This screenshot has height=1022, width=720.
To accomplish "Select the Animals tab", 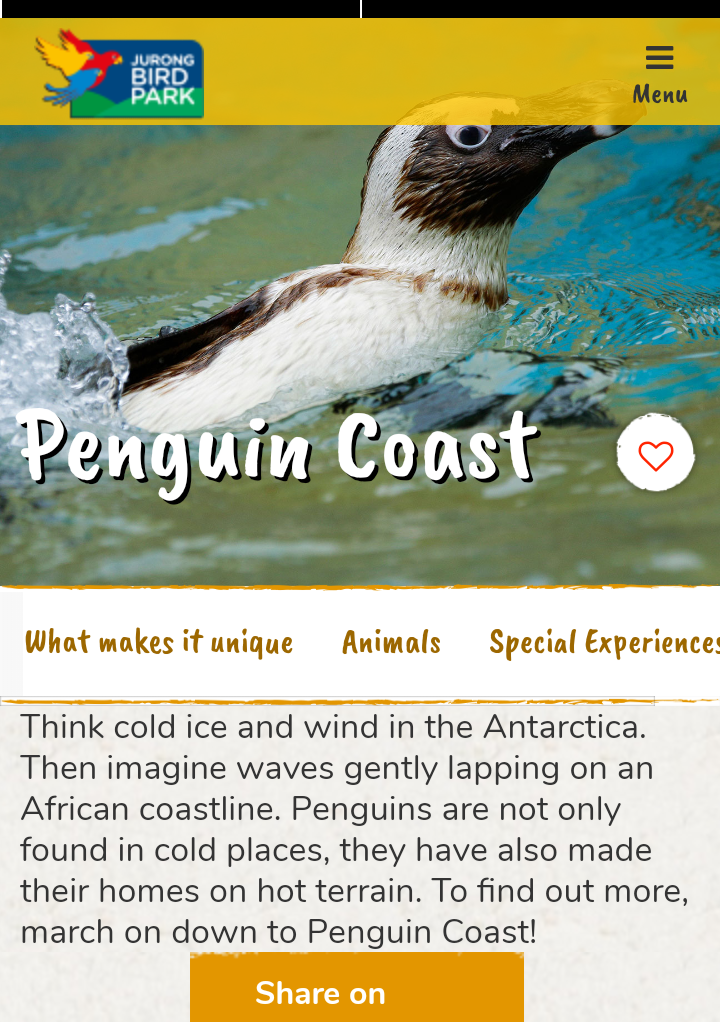I will pyautogui.click(x=391, y=642).
